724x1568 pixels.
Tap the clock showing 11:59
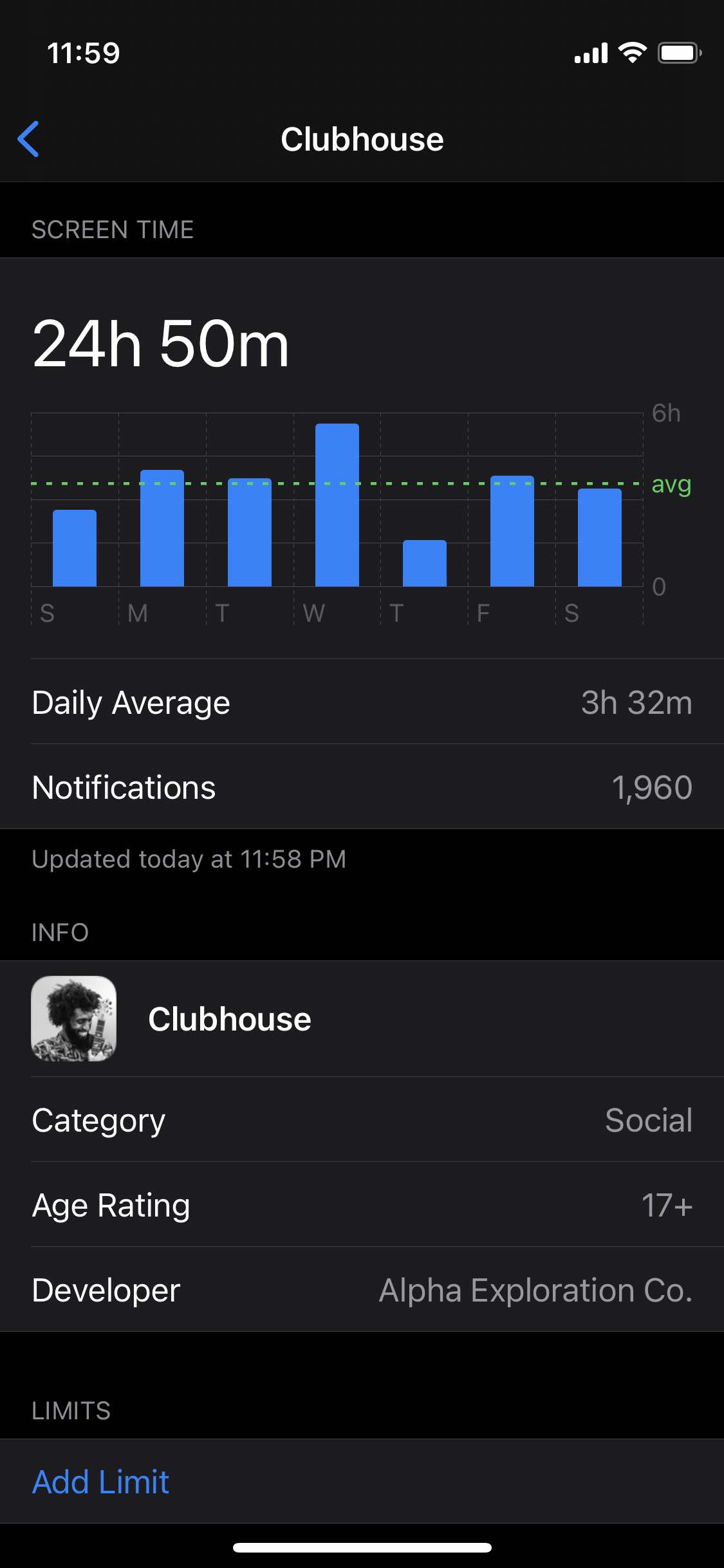82,54
